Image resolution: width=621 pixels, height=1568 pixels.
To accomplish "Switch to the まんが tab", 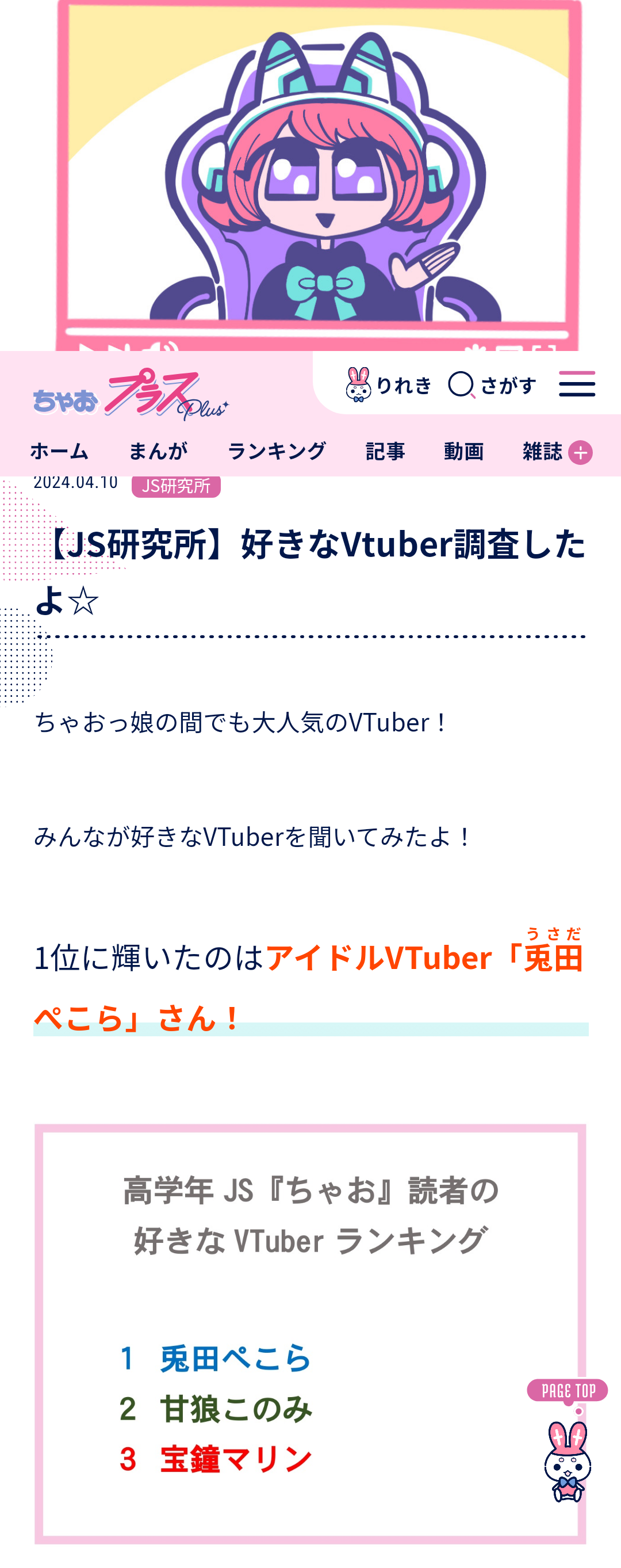I will point(158,451).
